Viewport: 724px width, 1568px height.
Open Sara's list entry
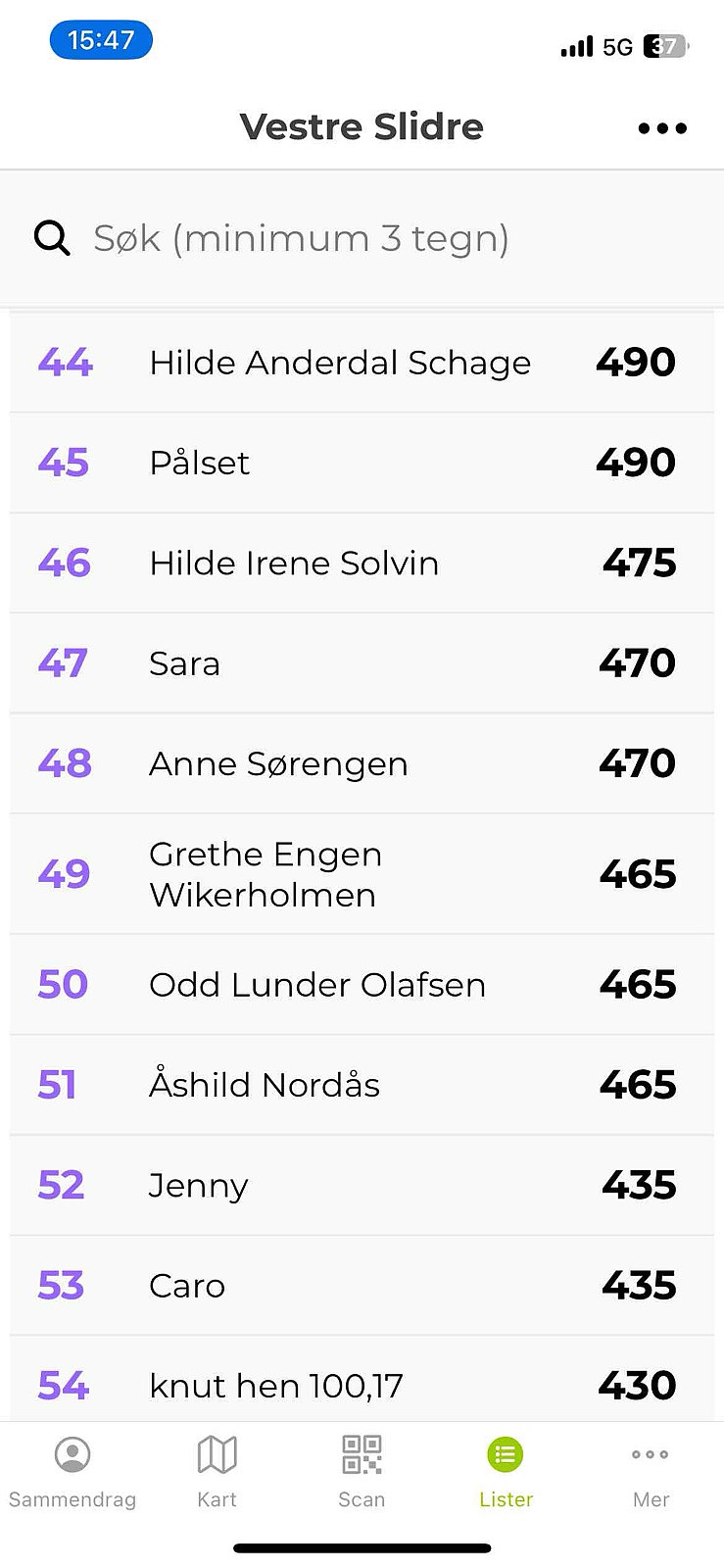[362, 663]
